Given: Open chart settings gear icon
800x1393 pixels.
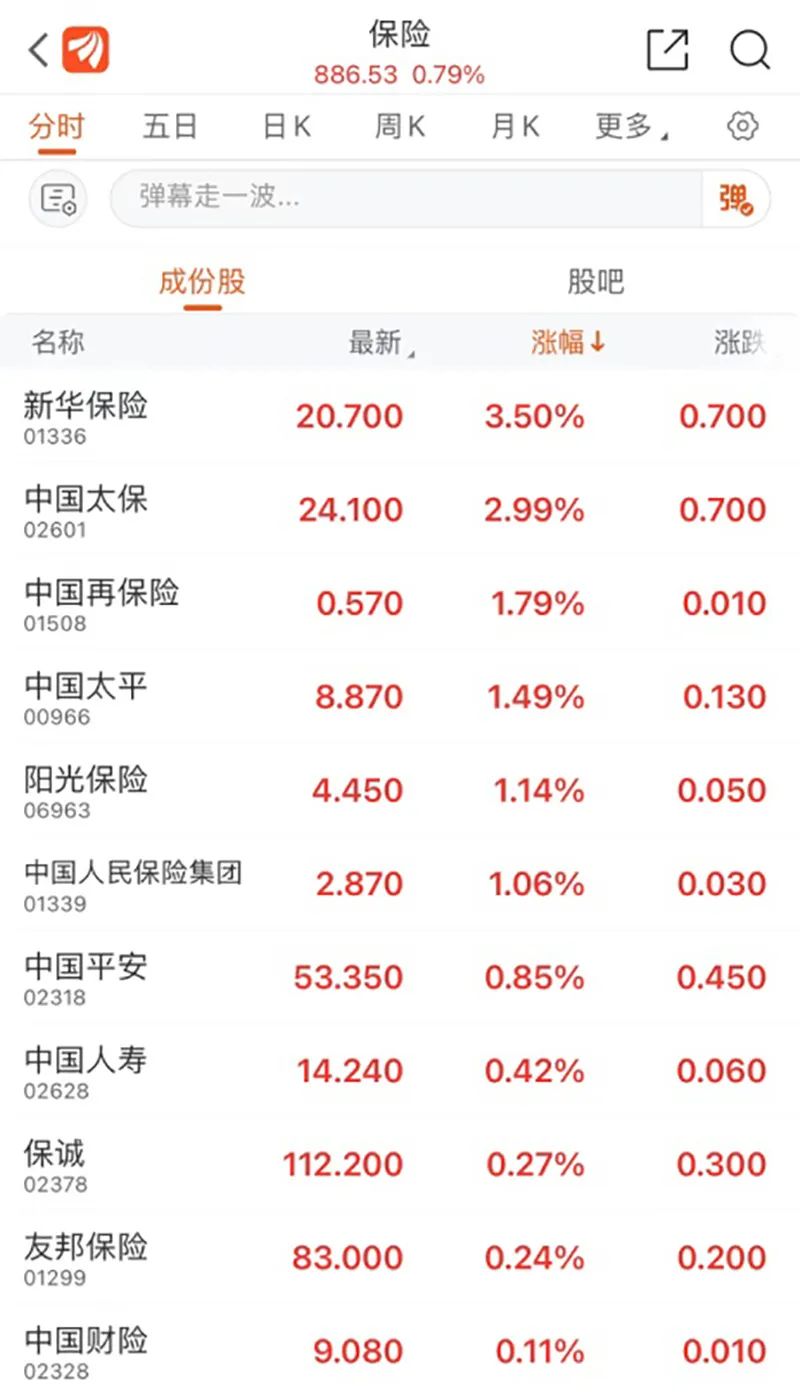Looking at the screenshot, I should 742,127.
